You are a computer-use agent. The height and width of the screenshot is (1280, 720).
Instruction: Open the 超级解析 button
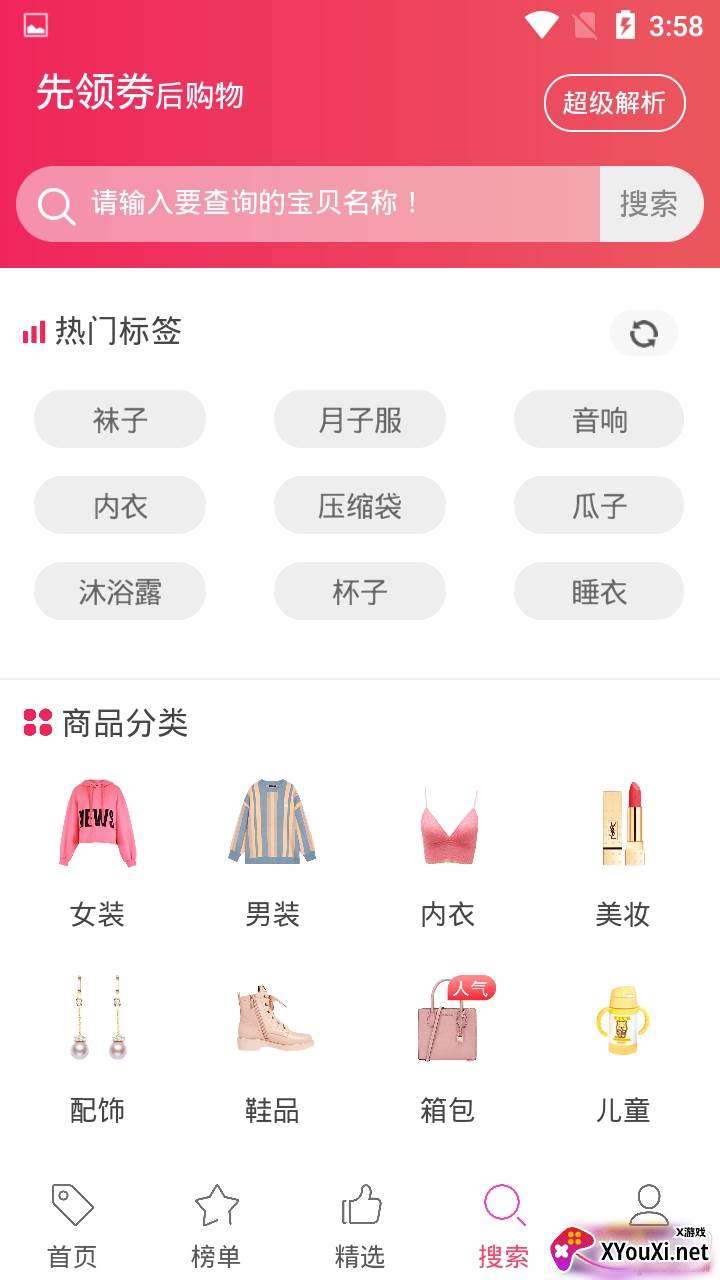click(614, 102)
